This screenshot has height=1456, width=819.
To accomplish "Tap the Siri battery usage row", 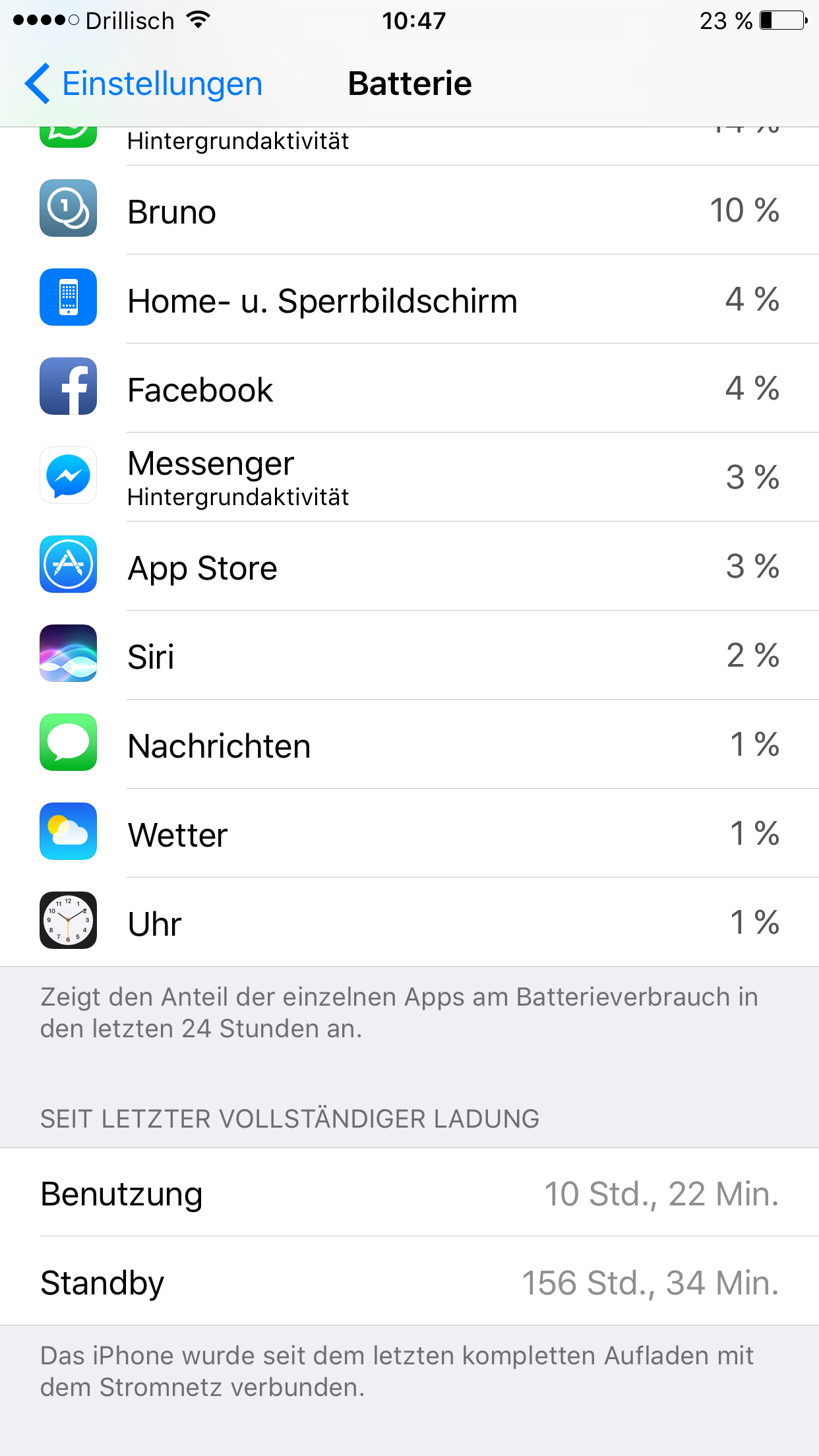I will point(409,656).
